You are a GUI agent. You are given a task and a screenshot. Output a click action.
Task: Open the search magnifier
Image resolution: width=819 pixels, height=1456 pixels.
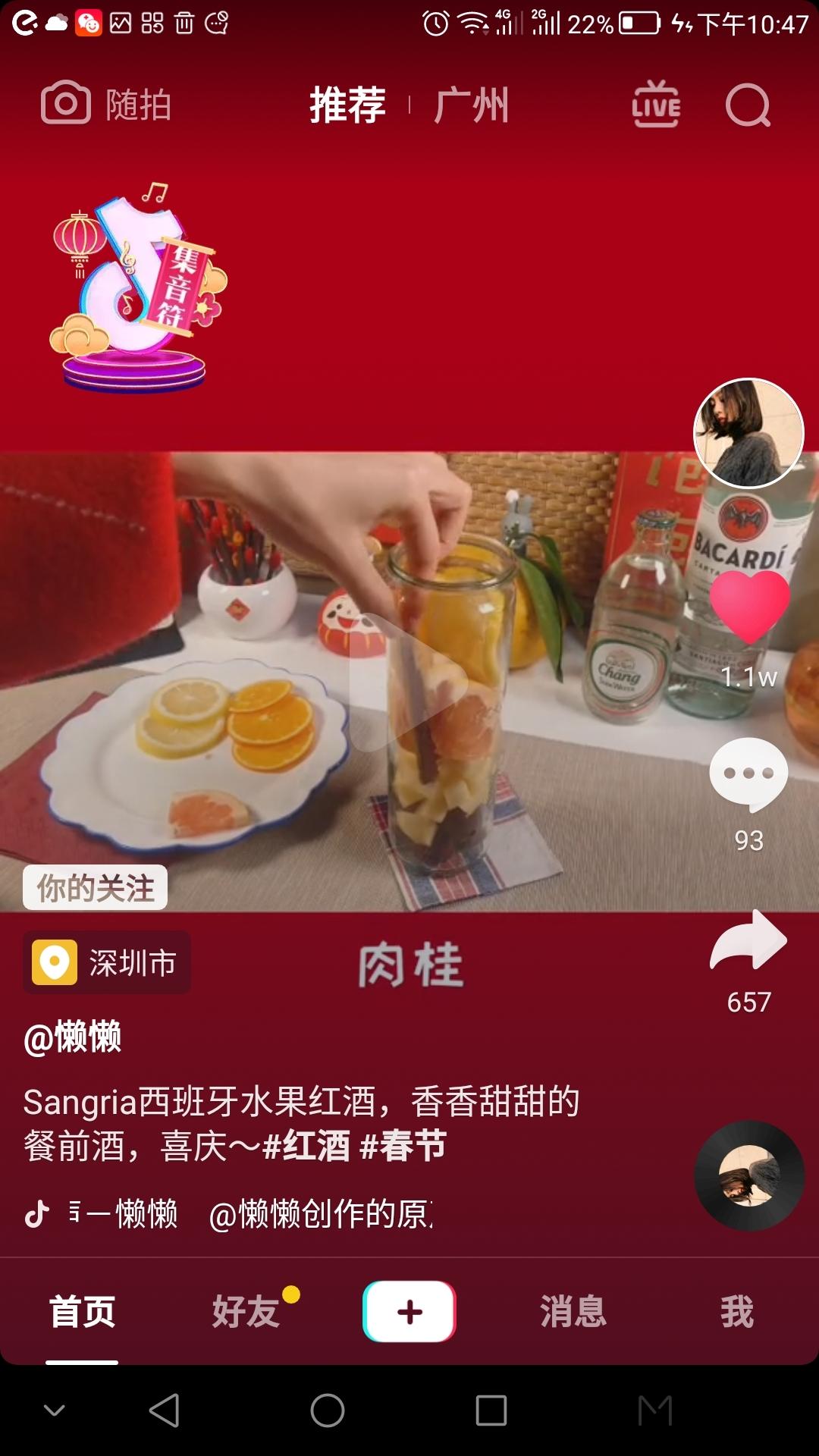click(x=748, y=105)
